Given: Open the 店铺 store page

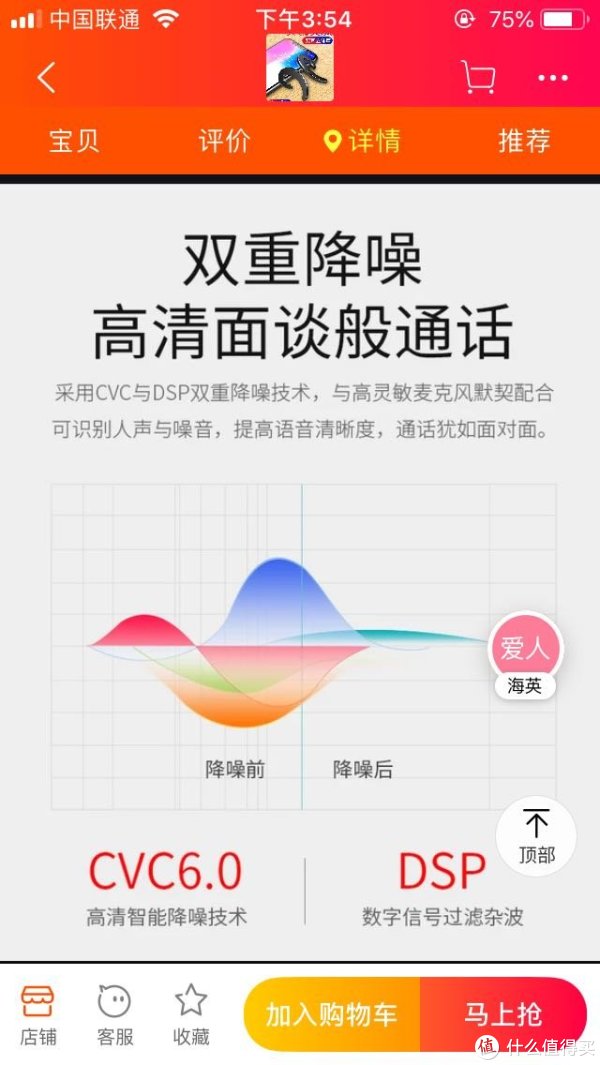Looking at the screenshot, I should pyautogui.click(x=38, y=1014).
